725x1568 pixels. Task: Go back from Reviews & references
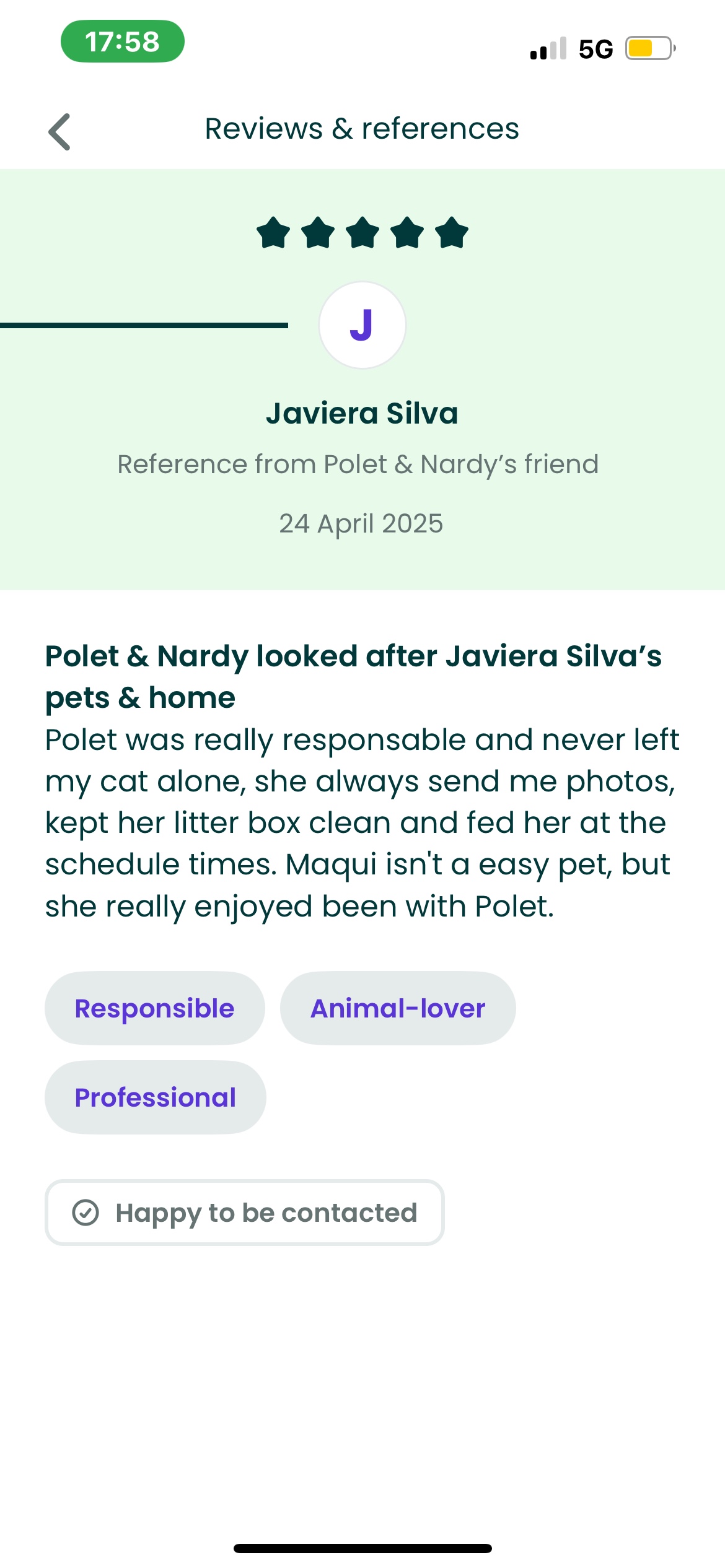[59, 131]
